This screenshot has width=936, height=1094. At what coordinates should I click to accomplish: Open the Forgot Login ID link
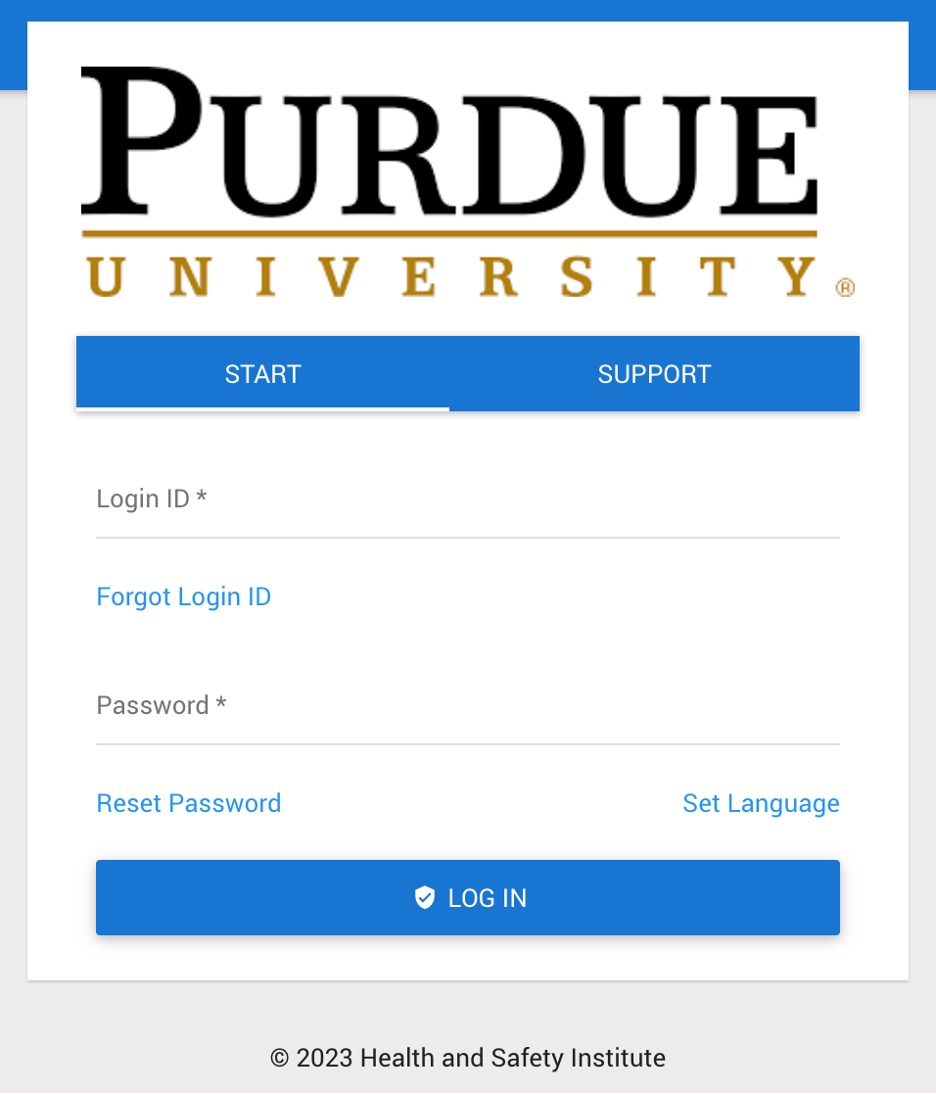(x=184, y=597)
